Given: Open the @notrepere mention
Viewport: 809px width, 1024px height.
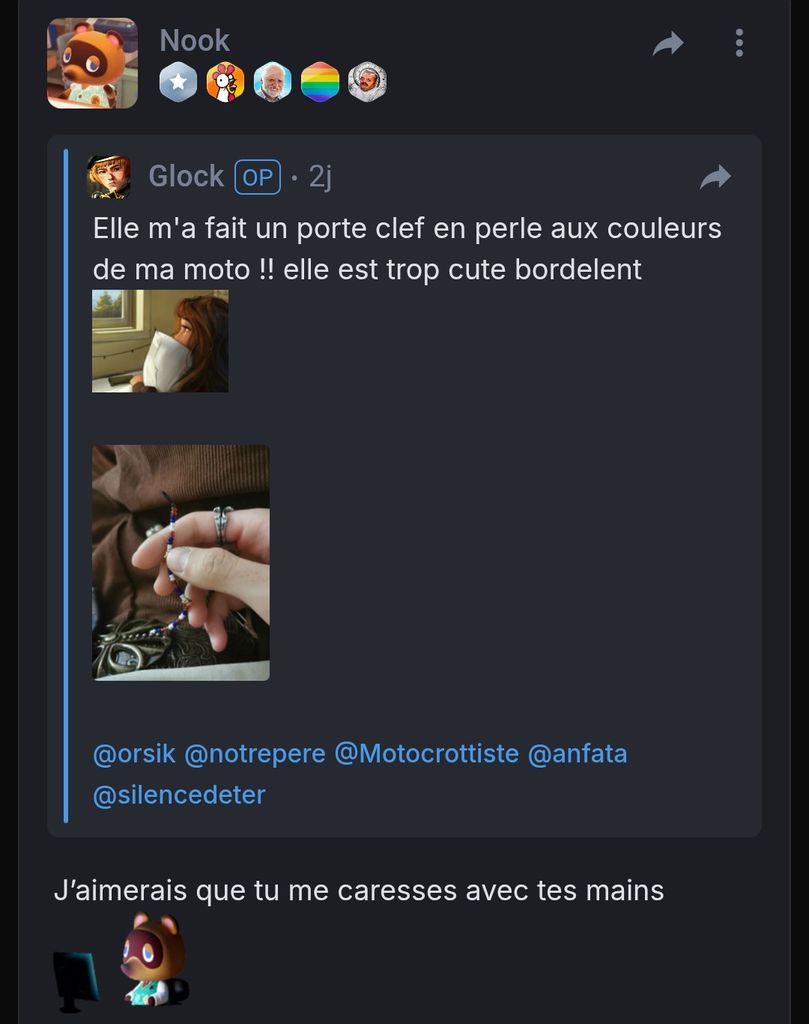Looking at the screenshot, I should pos(255,754).
